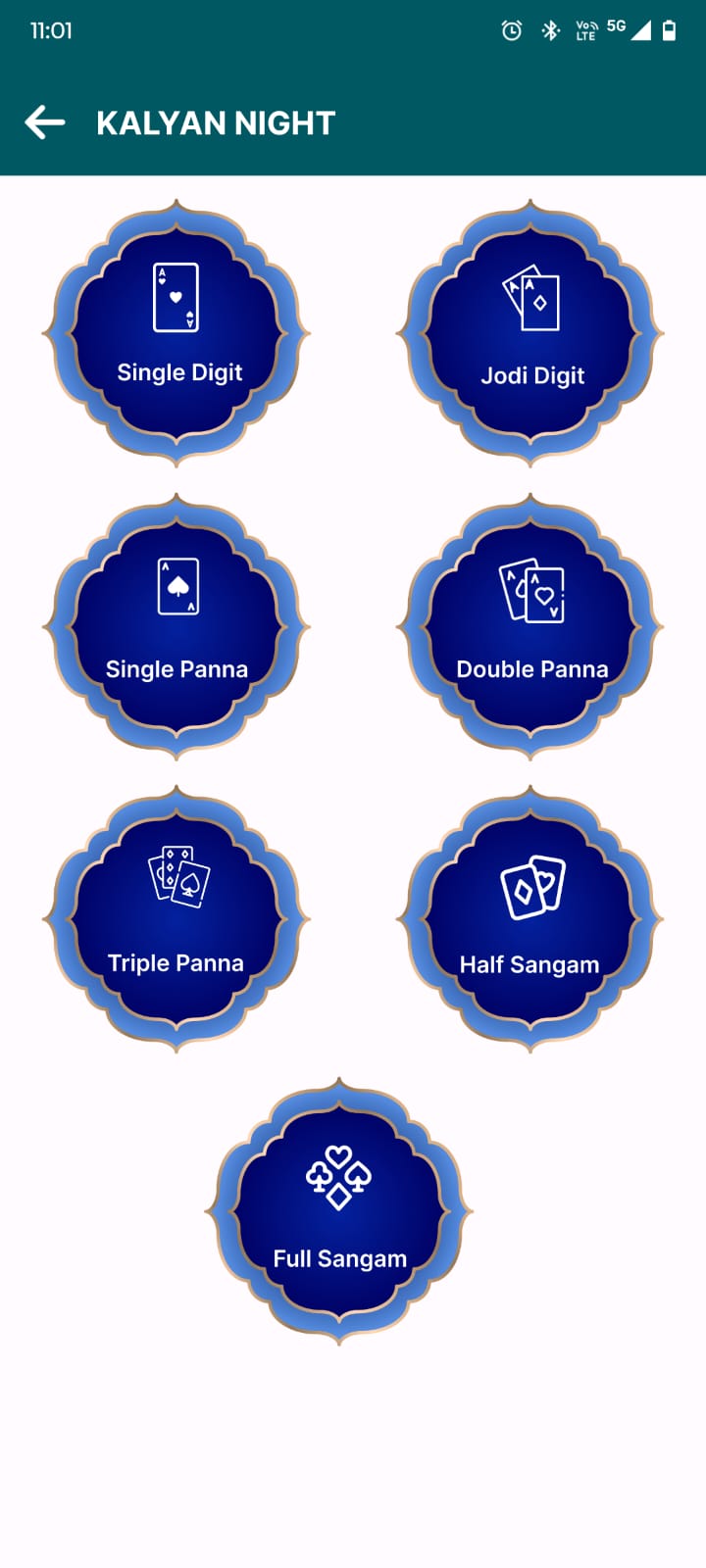
Task: Choose the Double Panna tile
Action: 530,627
